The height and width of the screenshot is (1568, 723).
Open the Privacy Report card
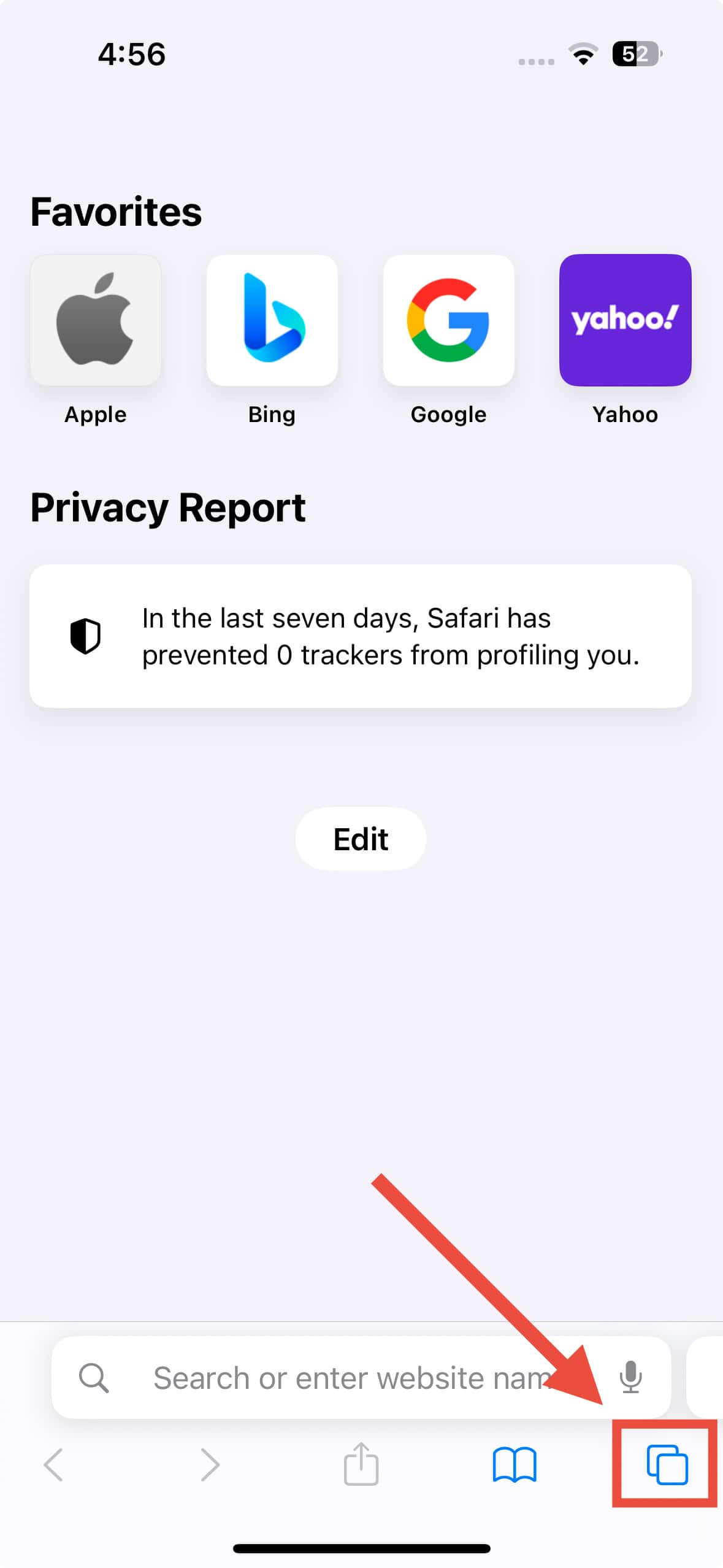[361, 636]
